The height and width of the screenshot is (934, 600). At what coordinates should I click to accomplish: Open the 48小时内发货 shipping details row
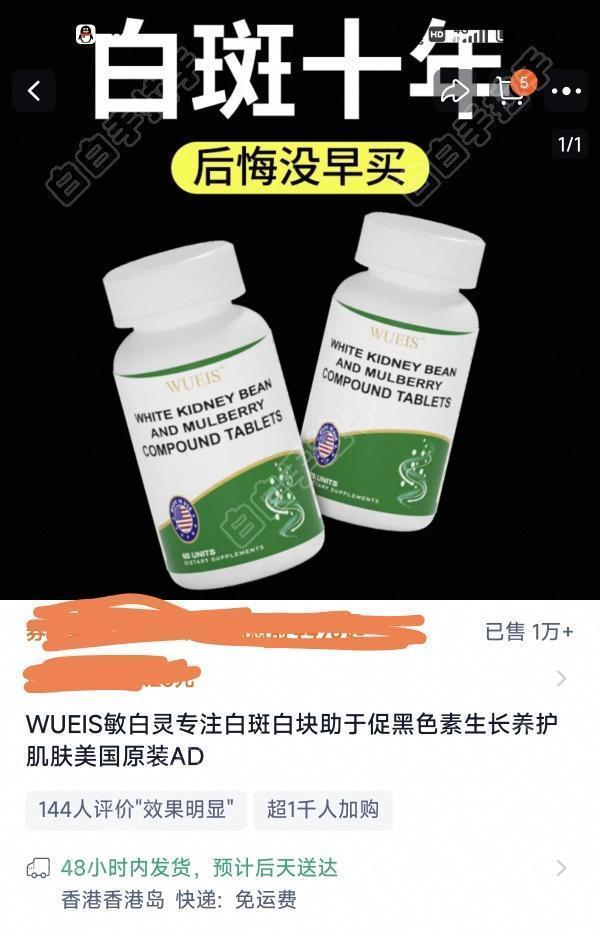pyautogui.click(x=300, y=868)
